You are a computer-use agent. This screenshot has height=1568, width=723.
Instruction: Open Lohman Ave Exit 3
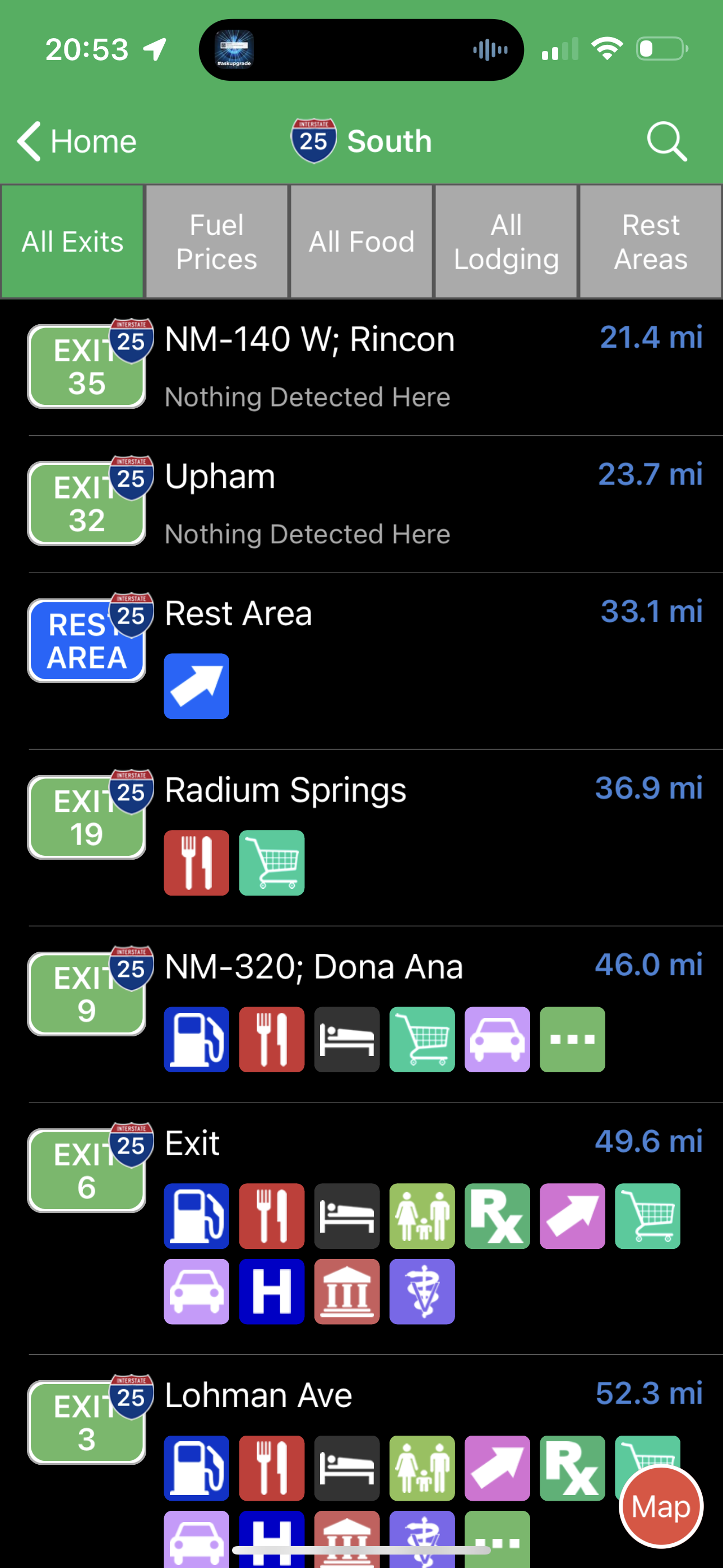361,1461
